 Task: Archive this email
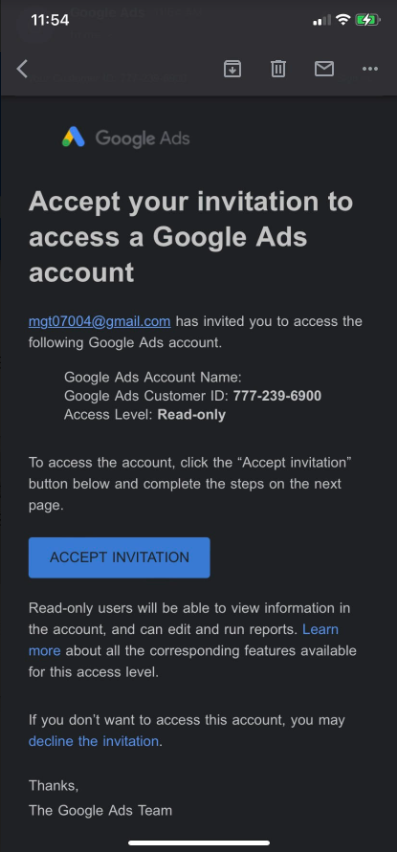pyautogui.click(x=232, y=69)
